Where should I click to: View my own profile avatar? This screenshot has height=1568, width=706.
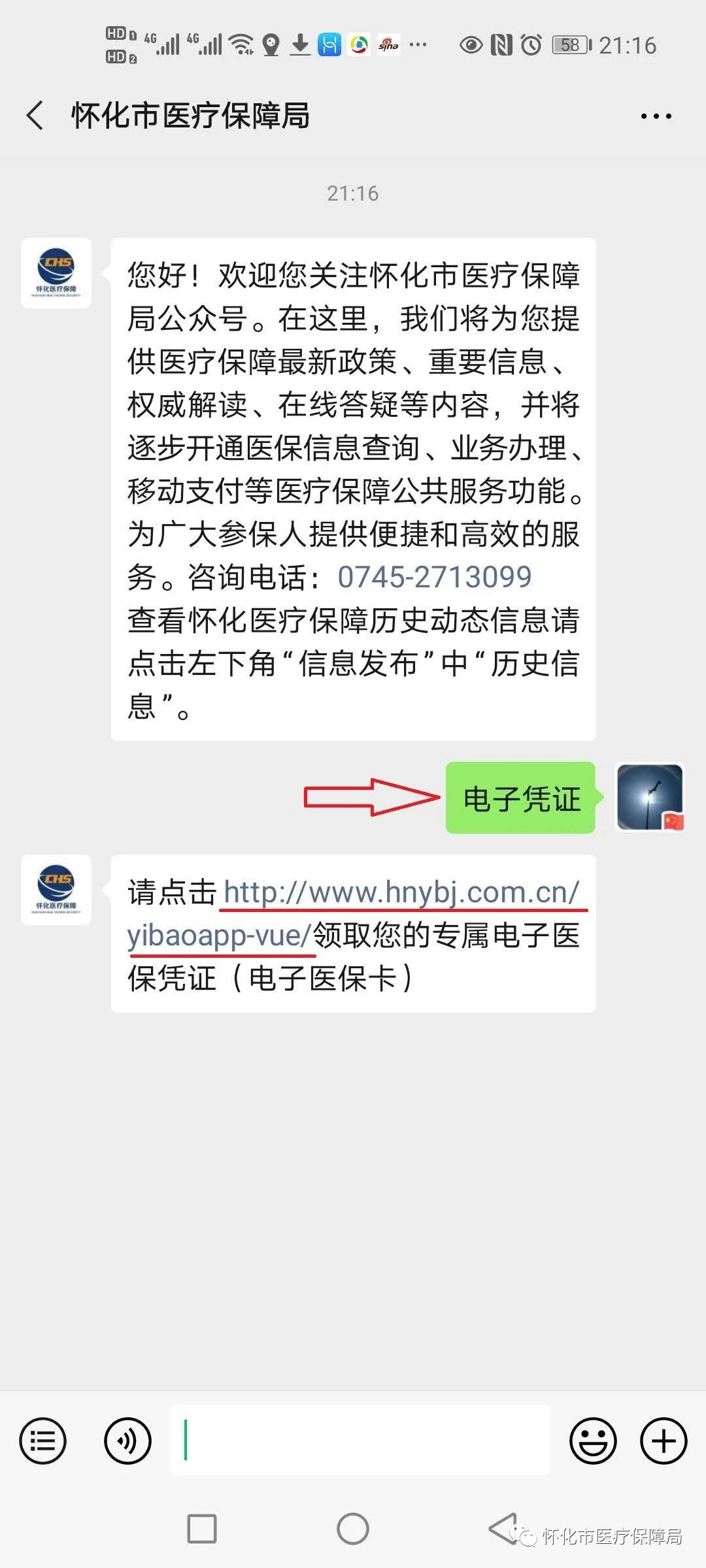tap(650, 798)
